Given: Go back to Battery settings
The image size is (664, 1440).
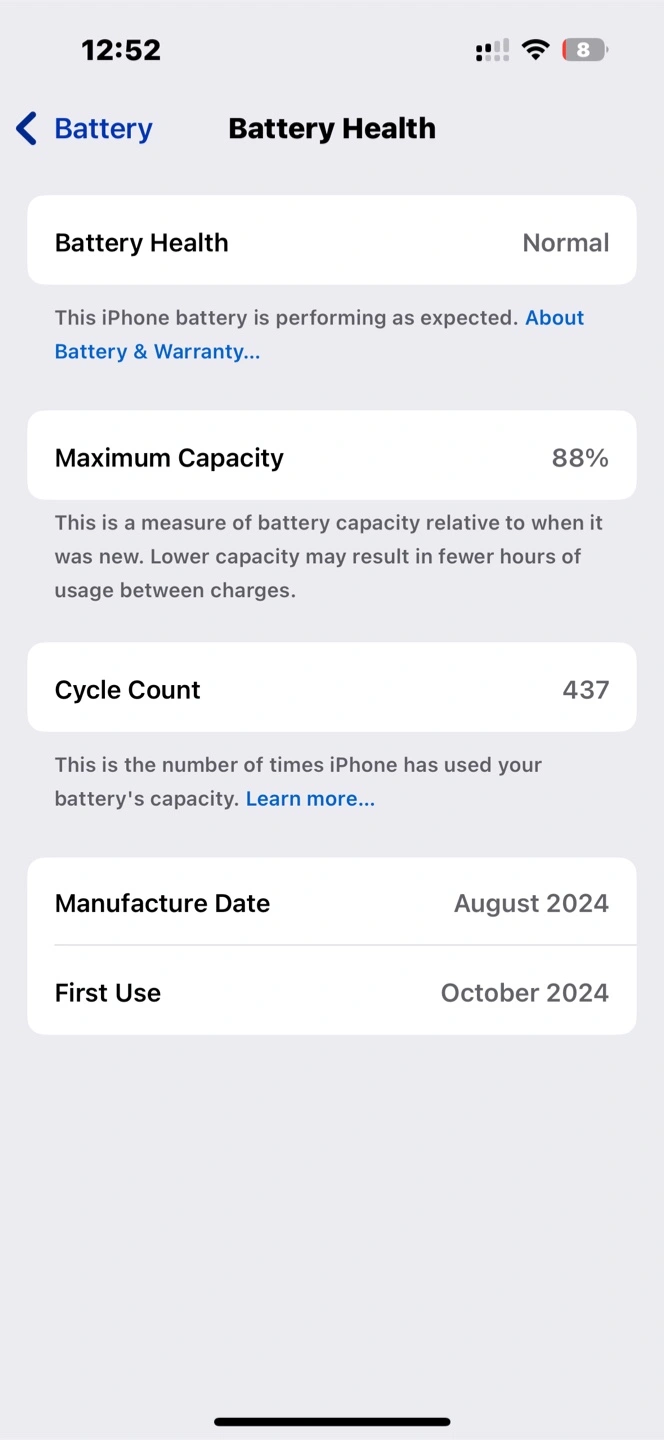Looking at the screenshot, I should (x=84, y=129).
